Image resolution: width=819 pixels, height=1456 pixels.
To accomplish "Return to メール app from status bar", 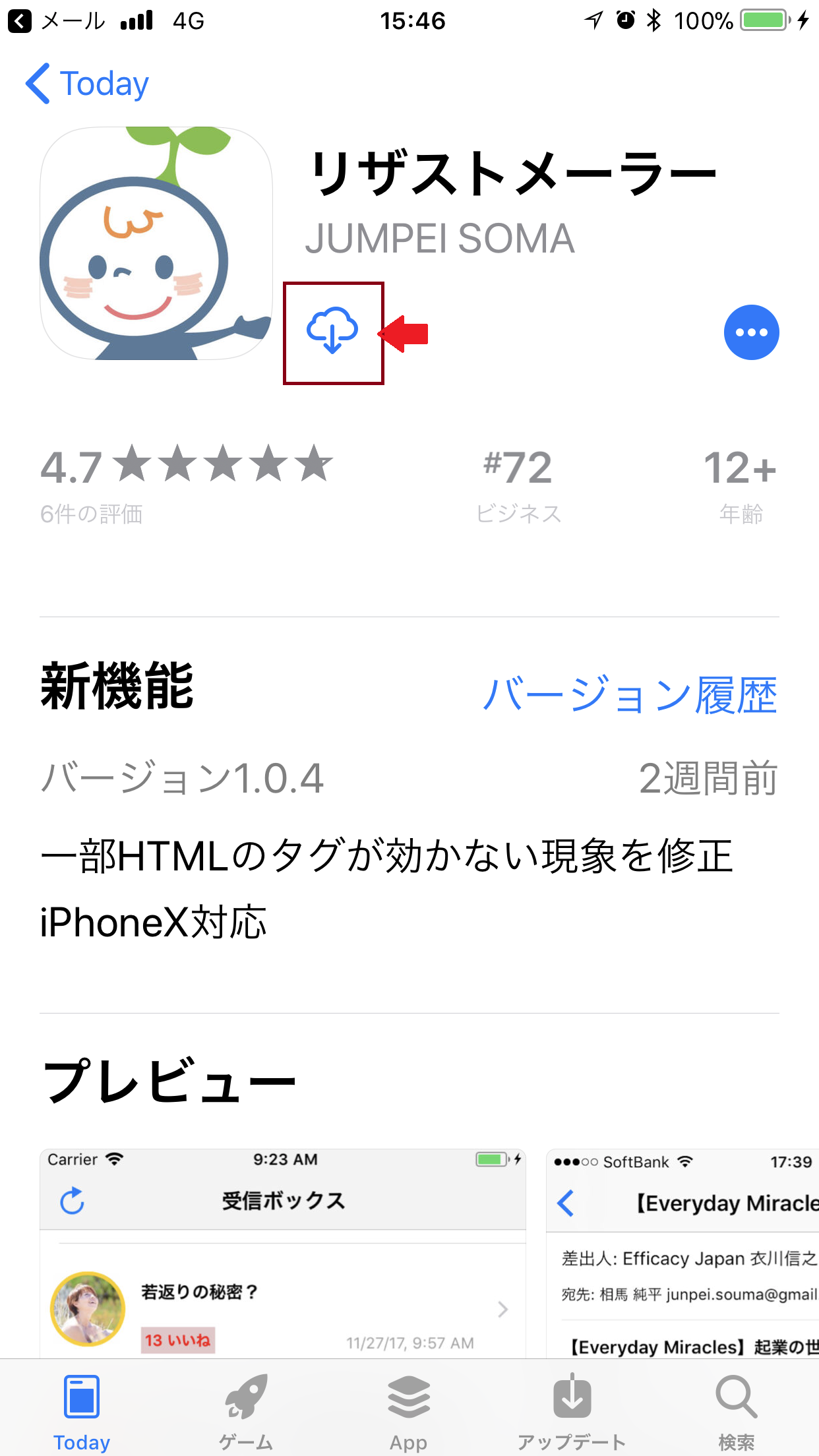I will coord(56,21).
